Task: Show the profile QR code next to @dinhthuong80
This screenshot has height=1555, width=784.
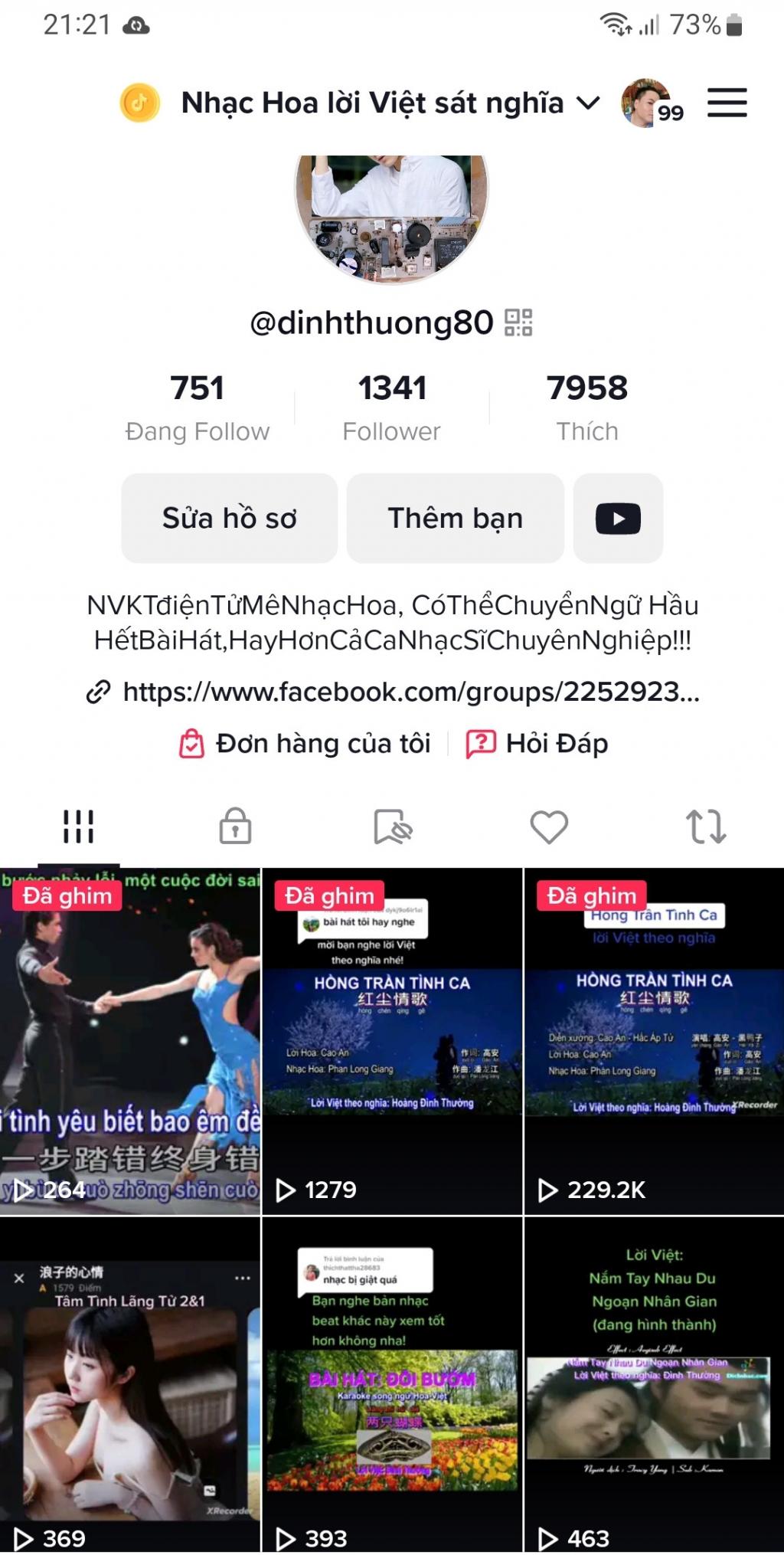Action: (x=521, y=324)
